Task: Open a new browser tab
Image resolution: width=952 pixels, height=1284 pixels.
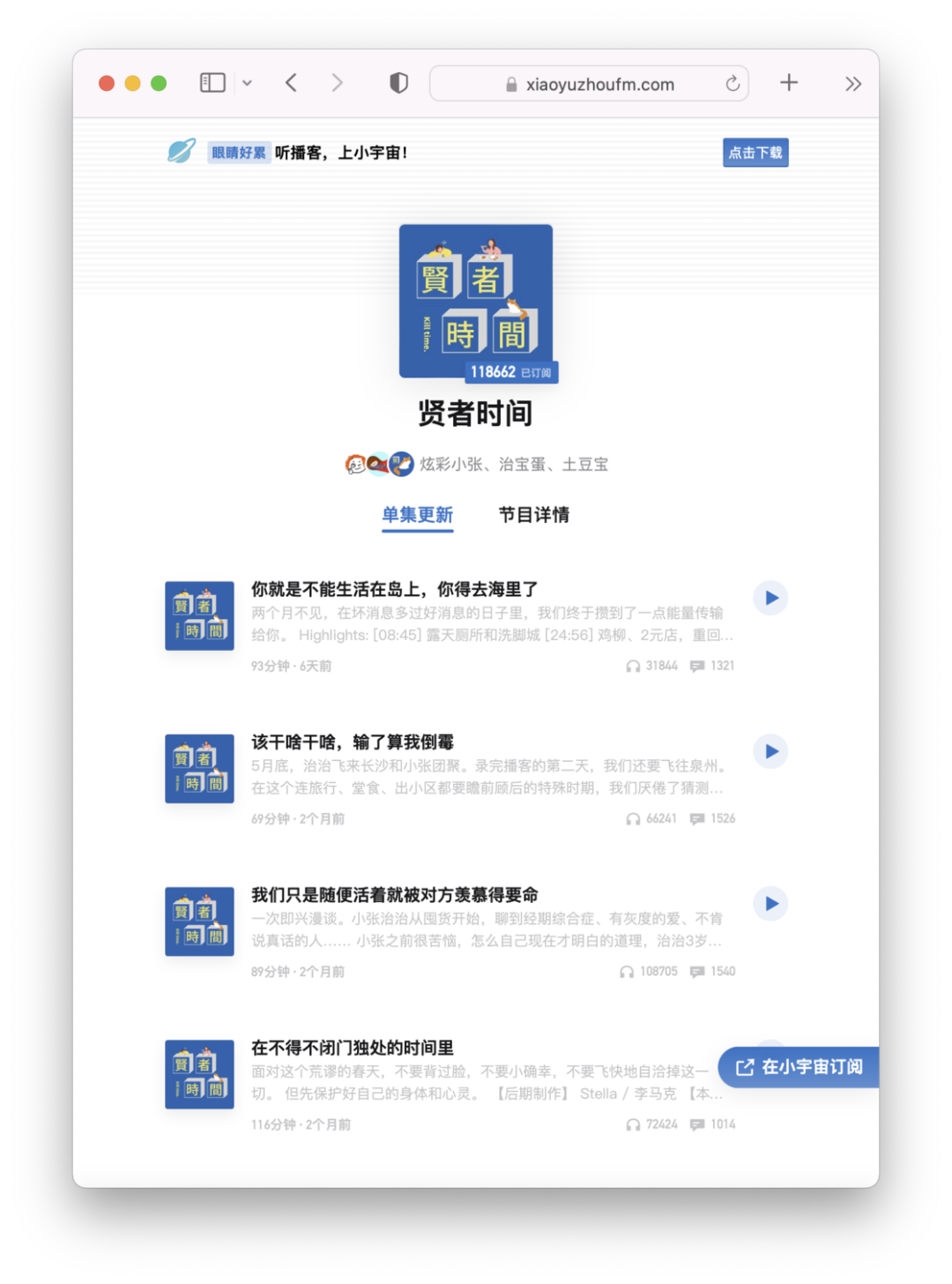Action: point(789,83)
